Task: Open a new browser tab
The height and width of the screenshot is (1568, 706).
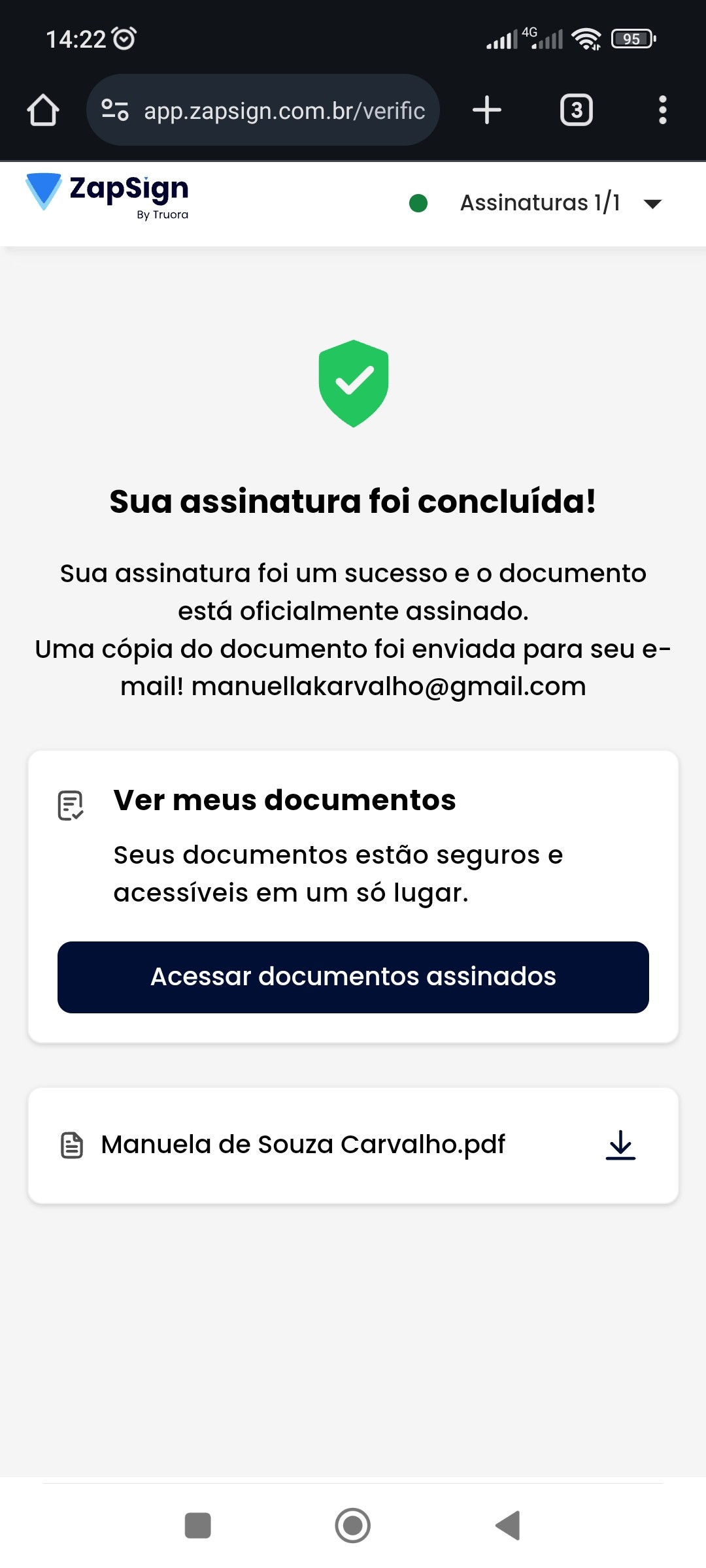Action: click(x=487, y=110)
